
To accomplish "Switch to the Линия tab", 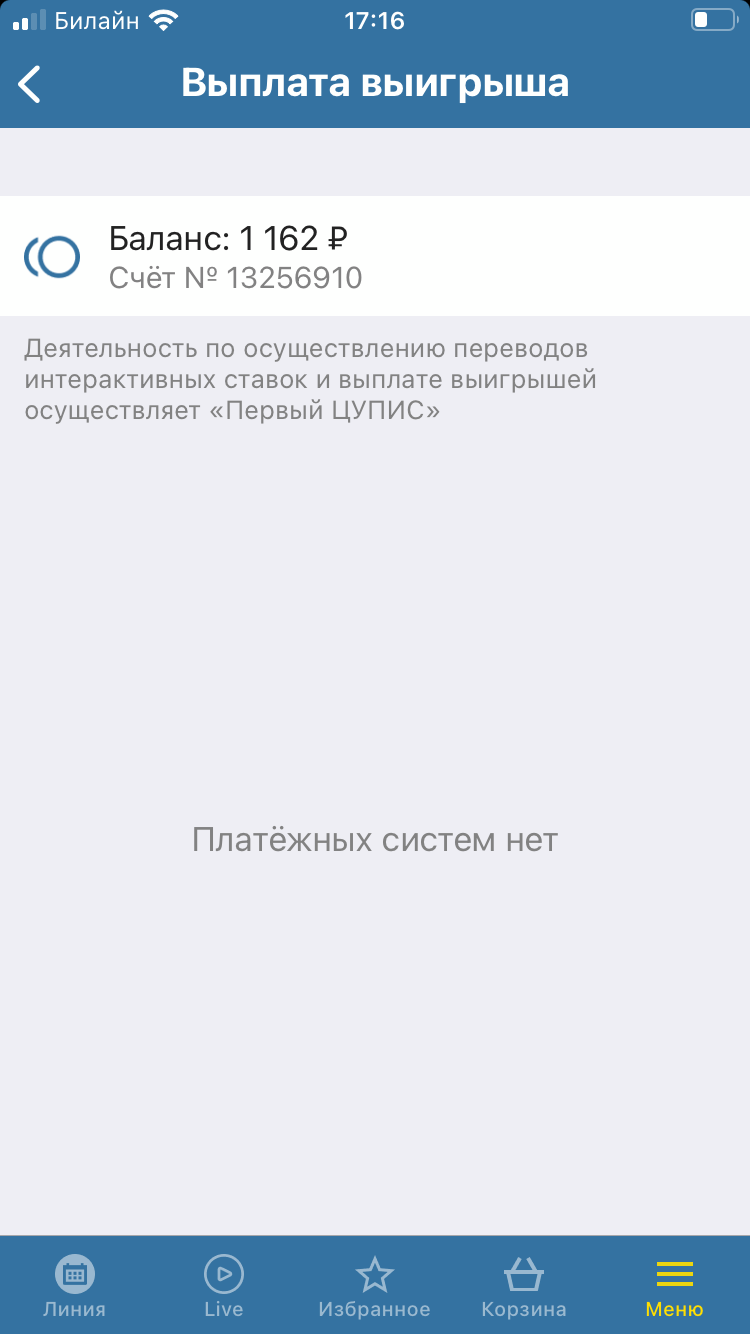I will click(74, 1286).
